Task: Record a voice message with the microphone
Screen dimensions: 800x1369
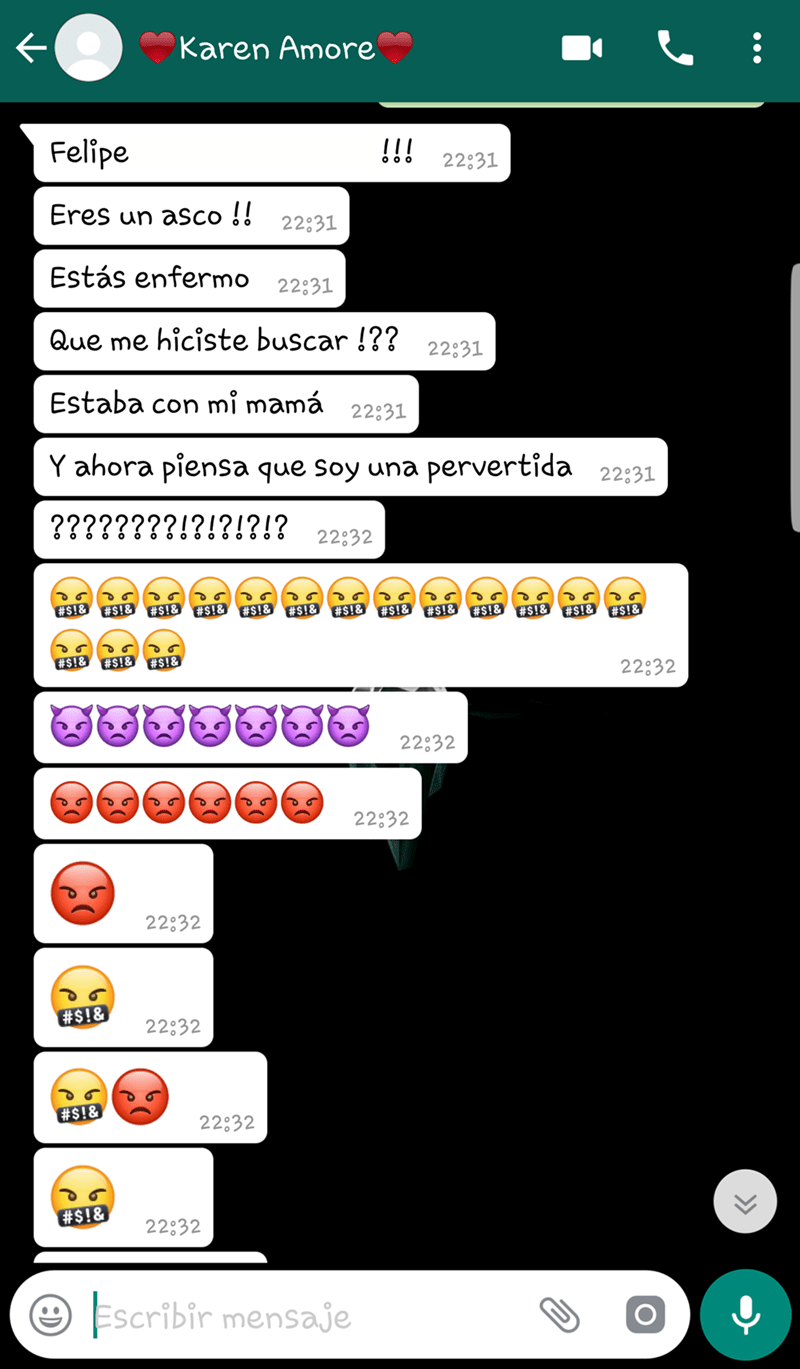Action: pyautogui.click(x=745, y=1315)
